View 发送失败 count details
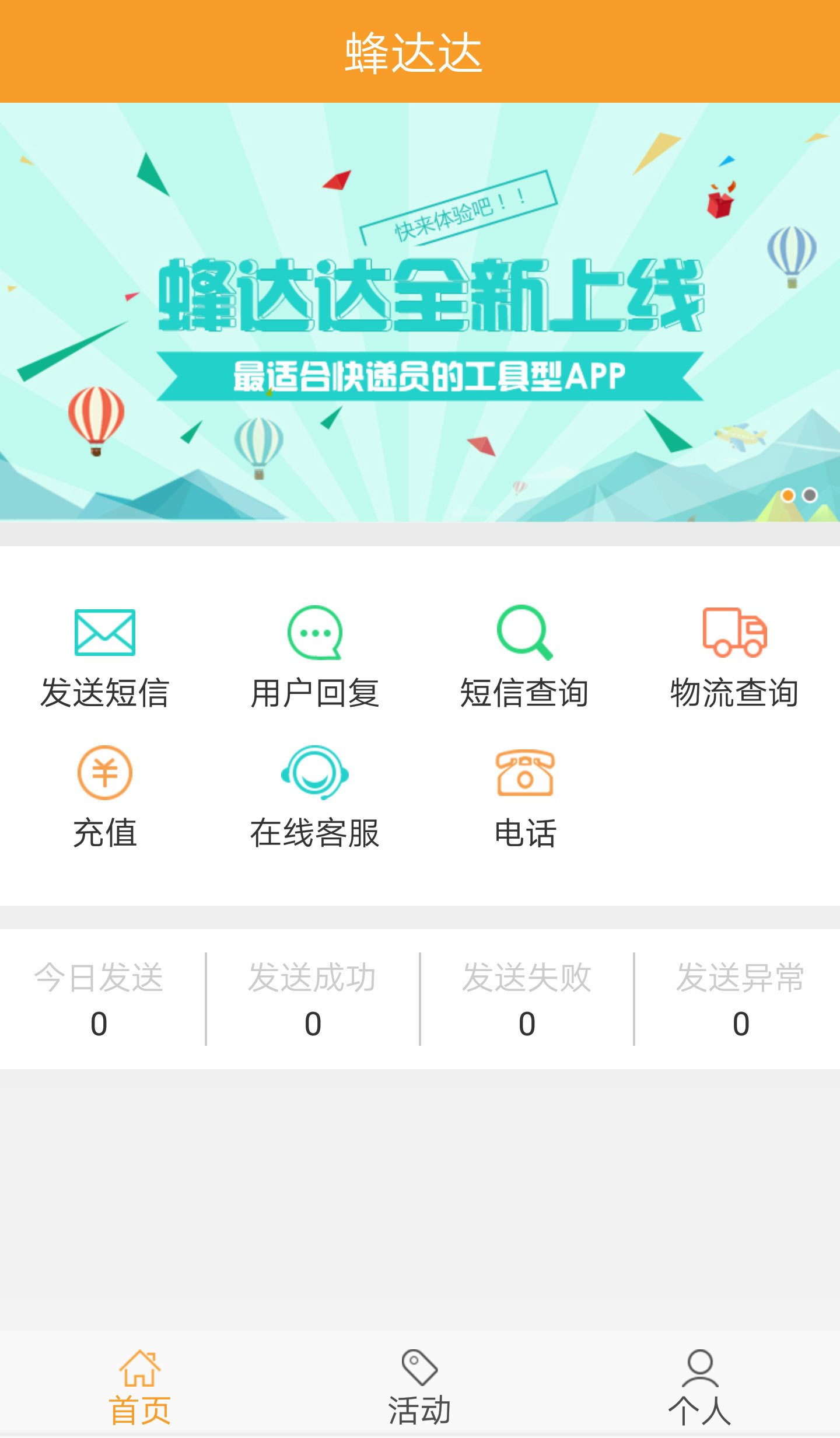 click(527, 999)
